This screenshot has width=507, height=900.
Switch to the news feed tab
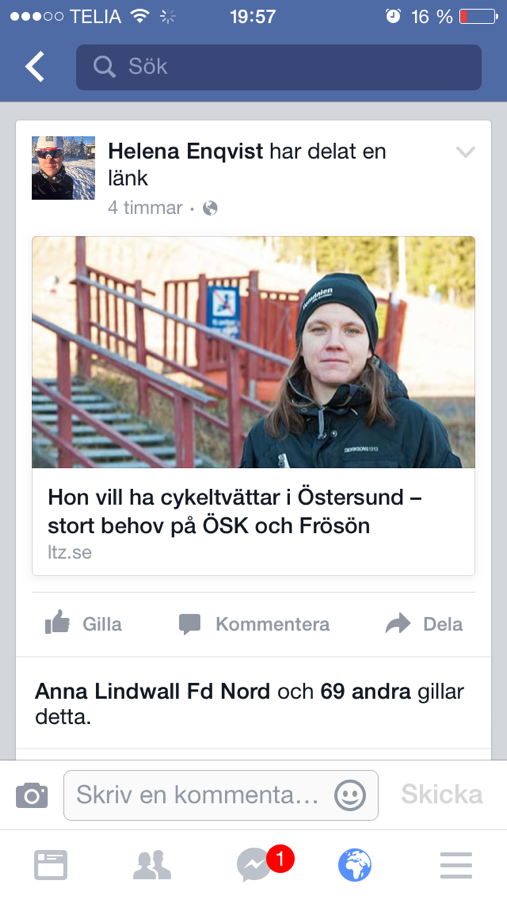click(x=51, y=864)
